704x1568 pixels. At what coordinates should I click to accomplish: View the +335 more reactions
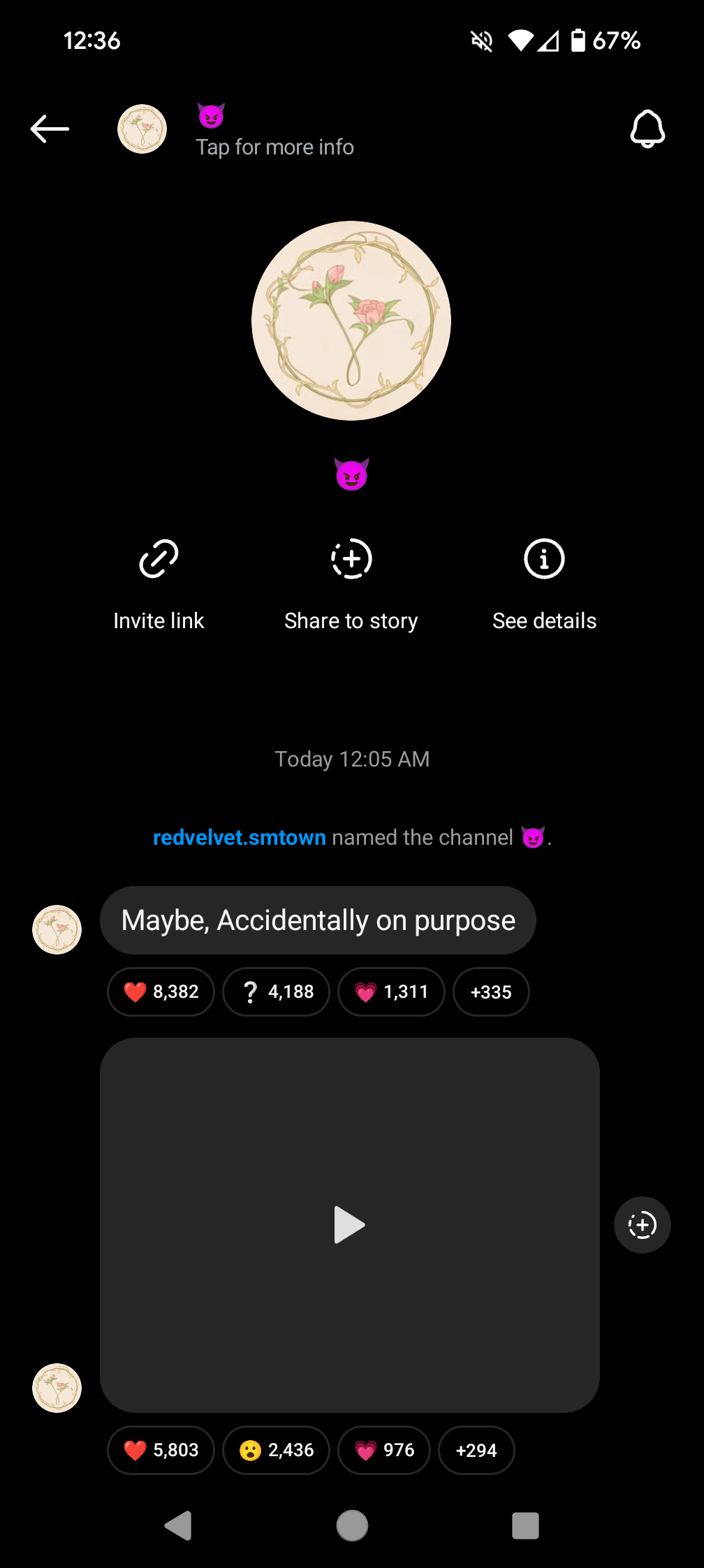click(x=491, y=992)
